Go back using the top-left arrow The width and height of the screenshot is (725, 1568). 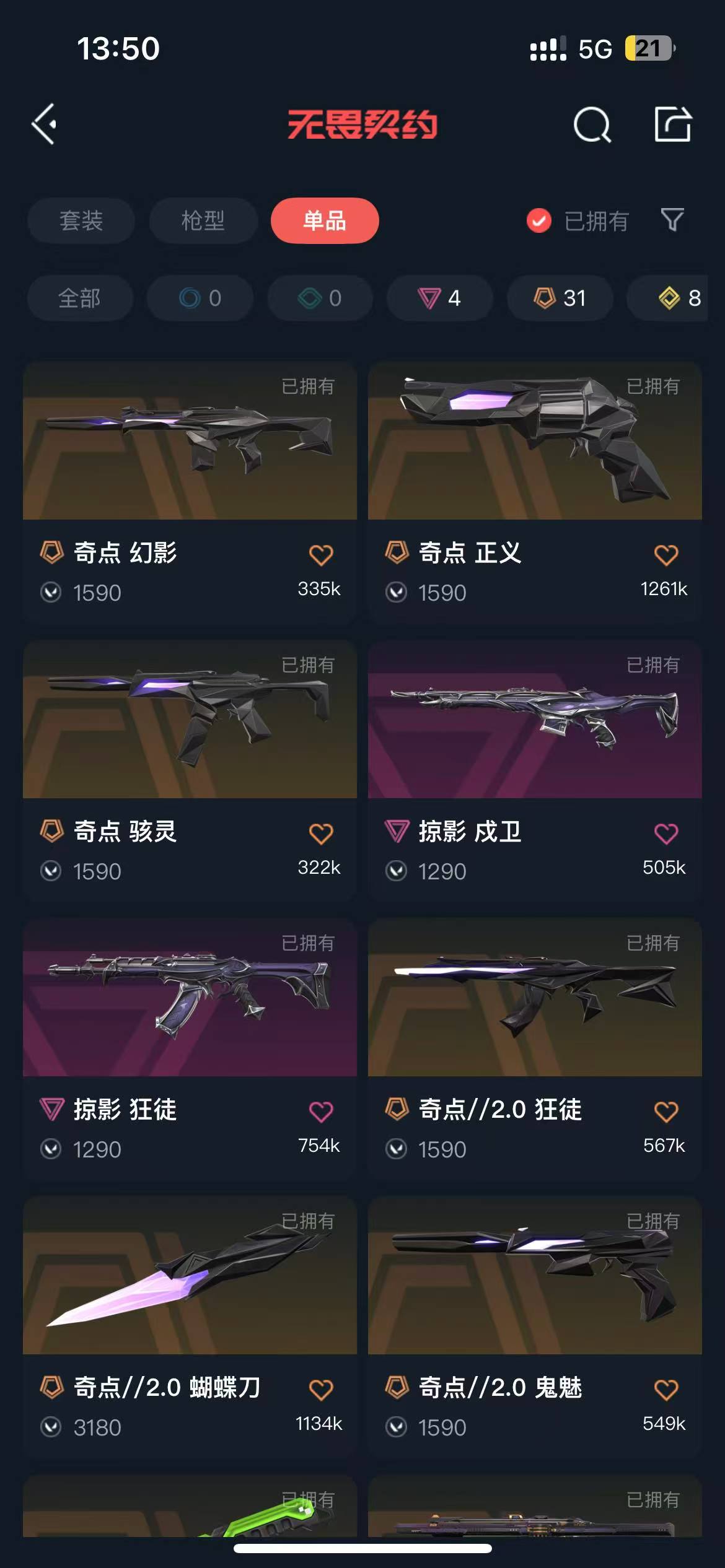(x=45, y=124)
